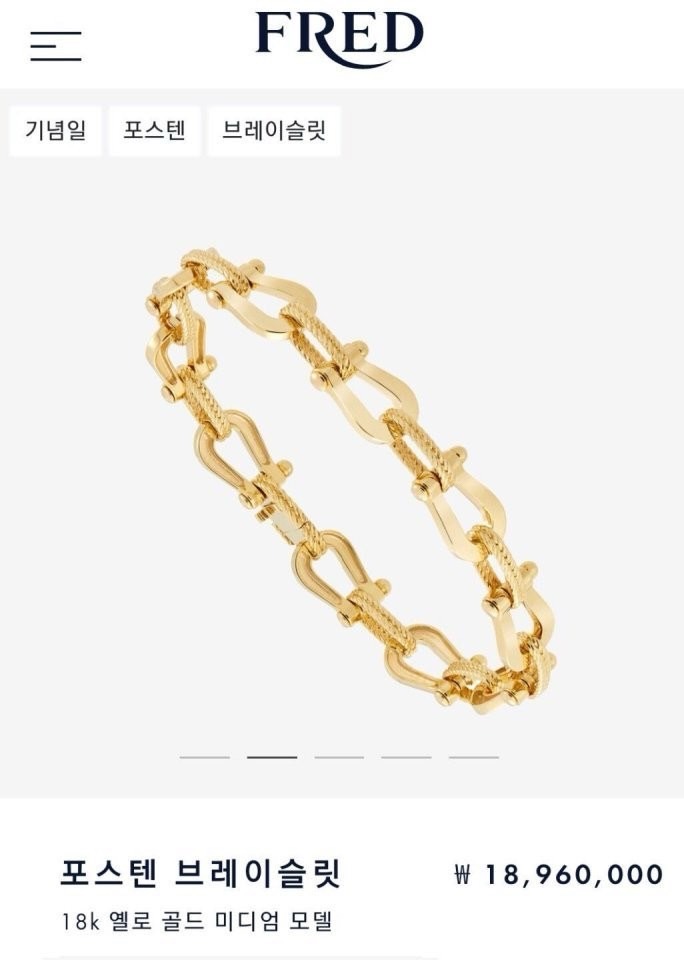Select the 기념일 tag chip
Viewport: 684px width, 960px height.
point(56,131)
